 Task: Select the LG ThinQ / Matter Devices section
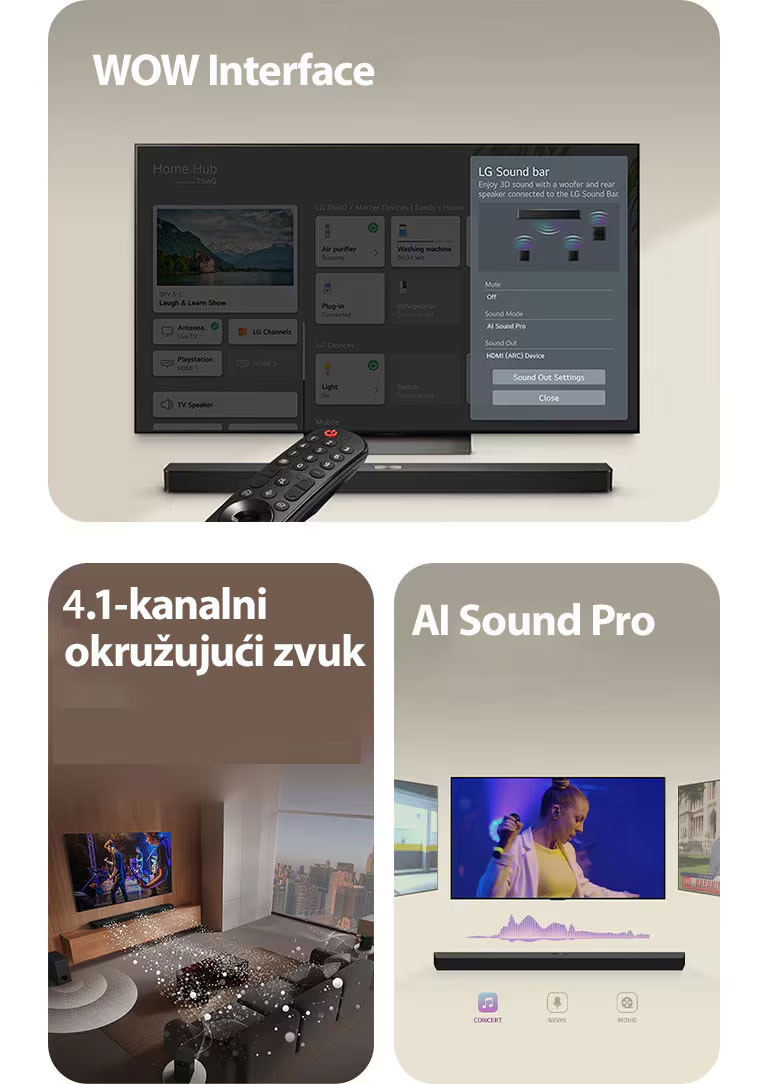point(385,207)
